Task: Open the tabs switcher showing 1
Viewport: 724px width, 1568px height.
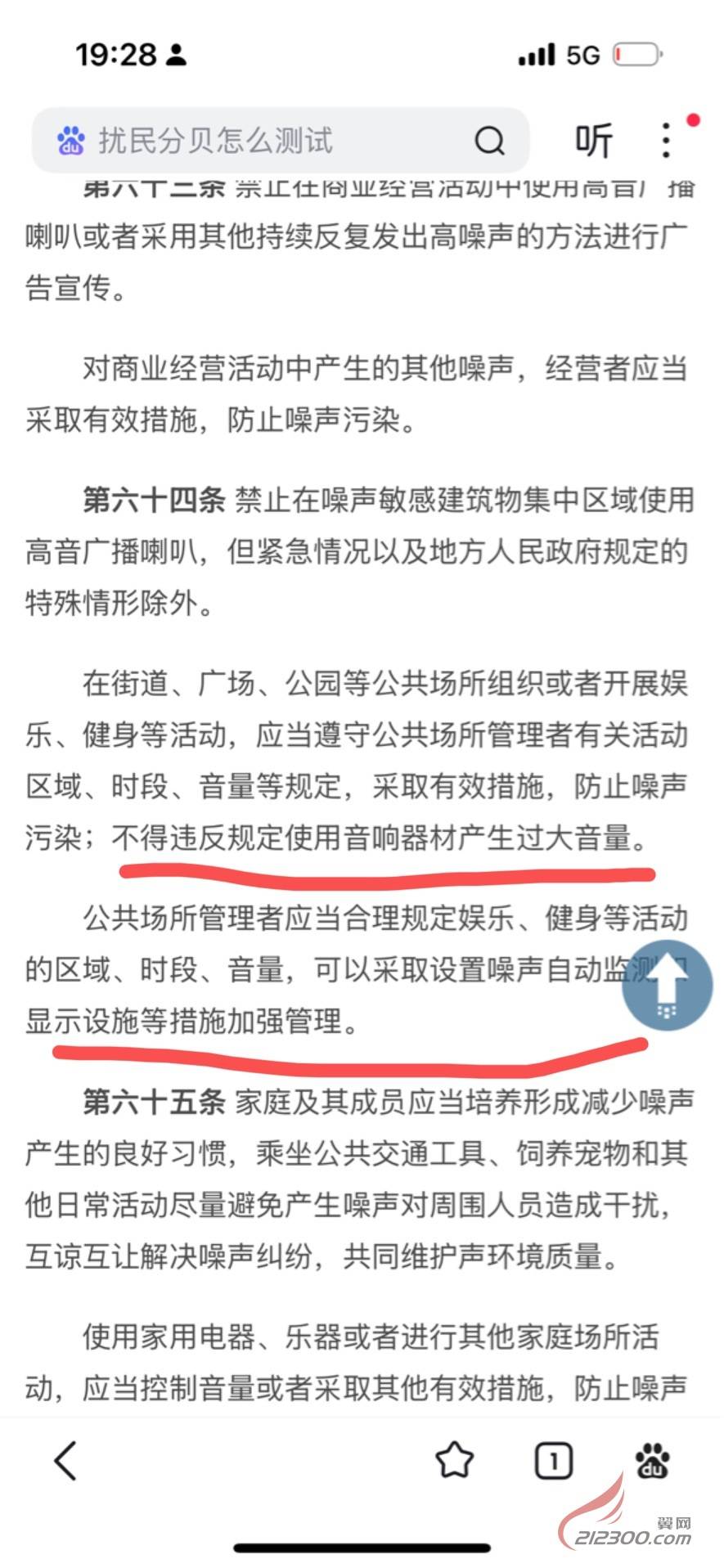Action: coord(554,1460)
